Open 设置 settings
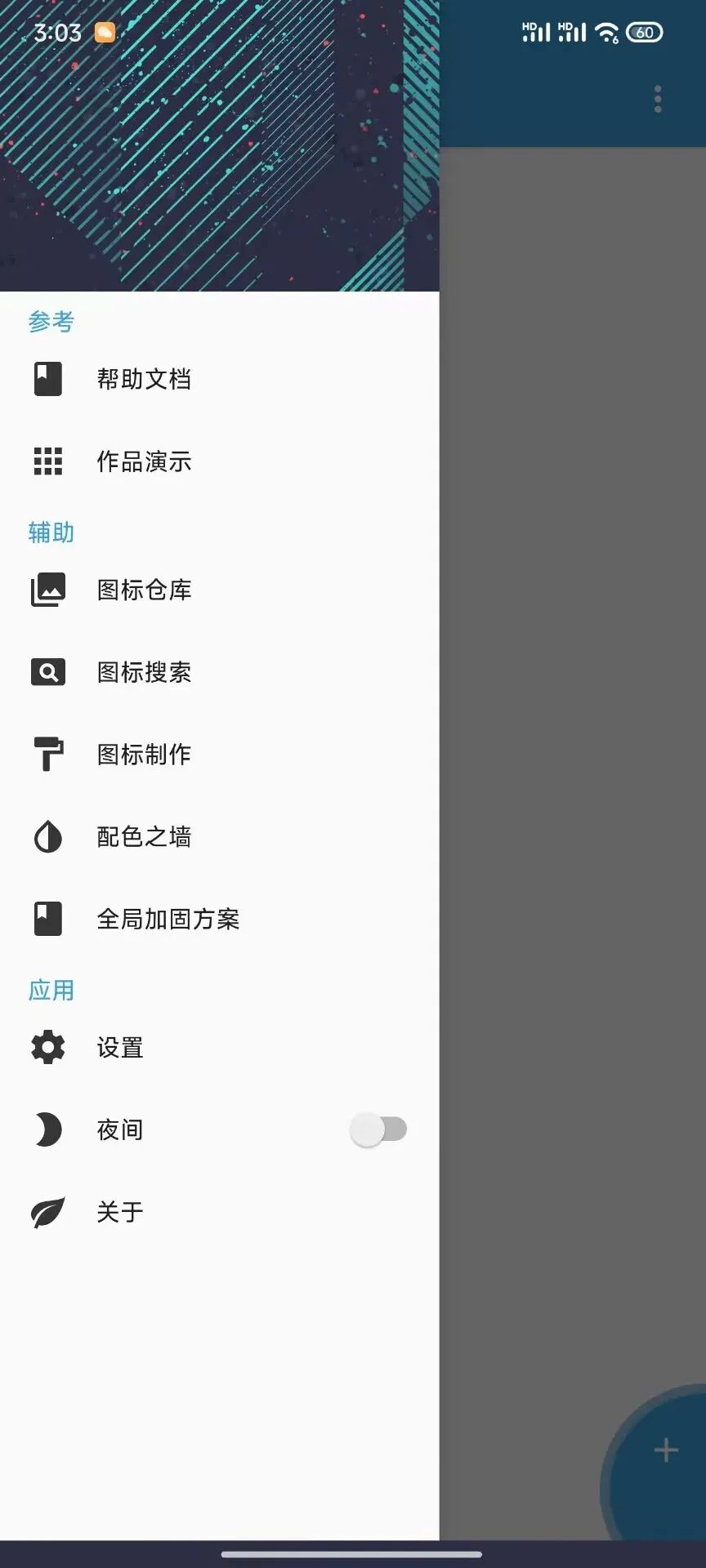Image resolution: width=706 pixels, height=1568 pixels. click(x=120, y=1048)
